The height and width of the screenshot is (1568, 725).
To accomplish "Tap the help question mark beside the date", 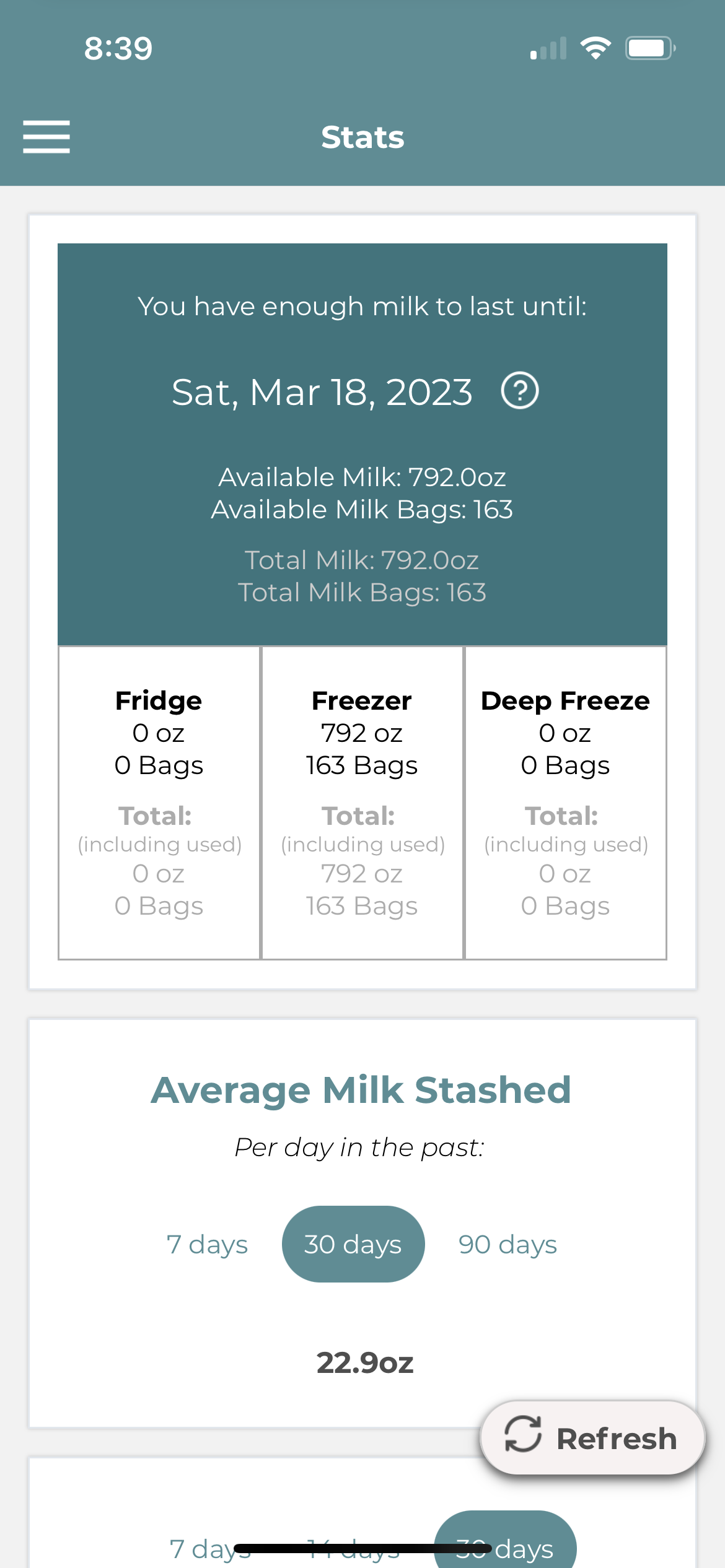I will pyautogui.click(x=520, y=391).
